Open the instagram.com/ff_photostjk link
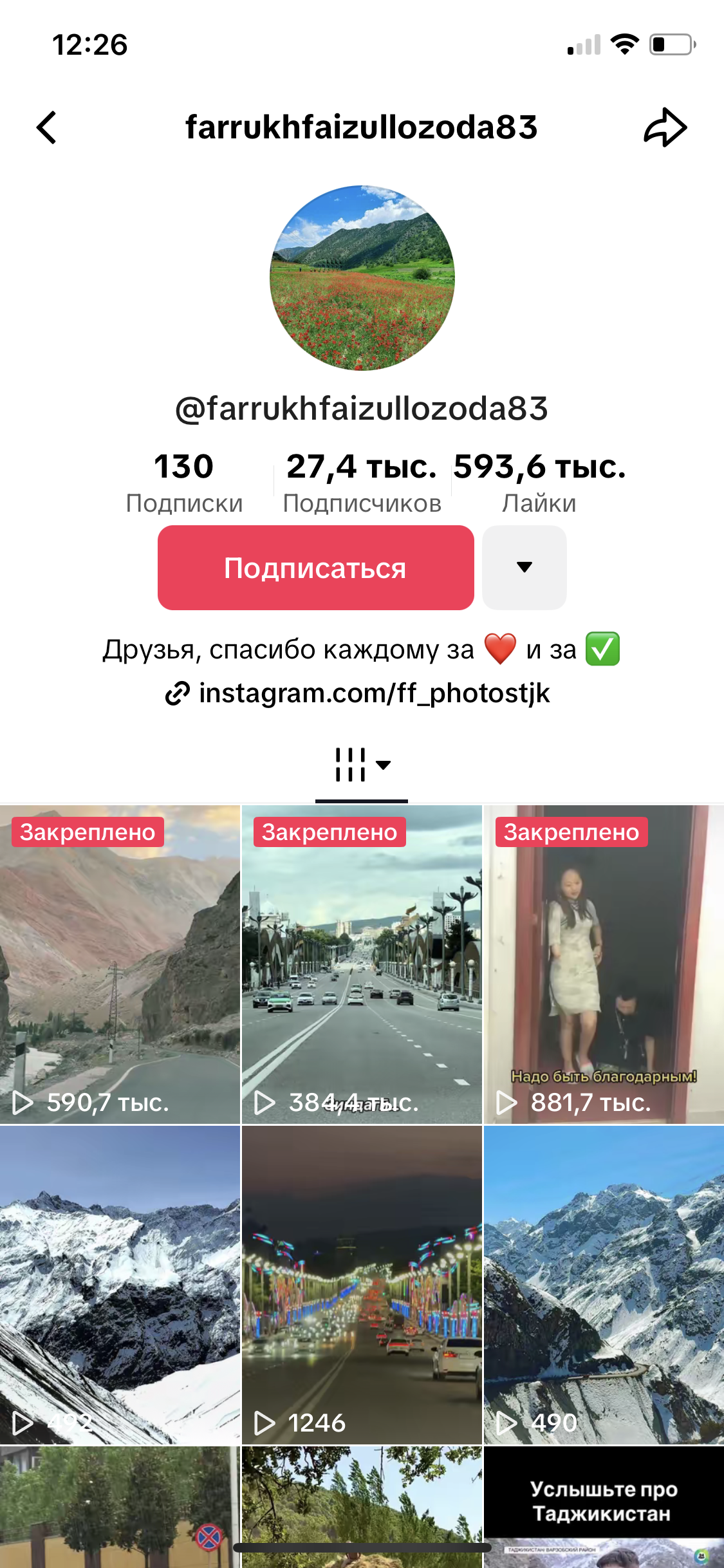The image size is (724, 1568). click(373, 694)
